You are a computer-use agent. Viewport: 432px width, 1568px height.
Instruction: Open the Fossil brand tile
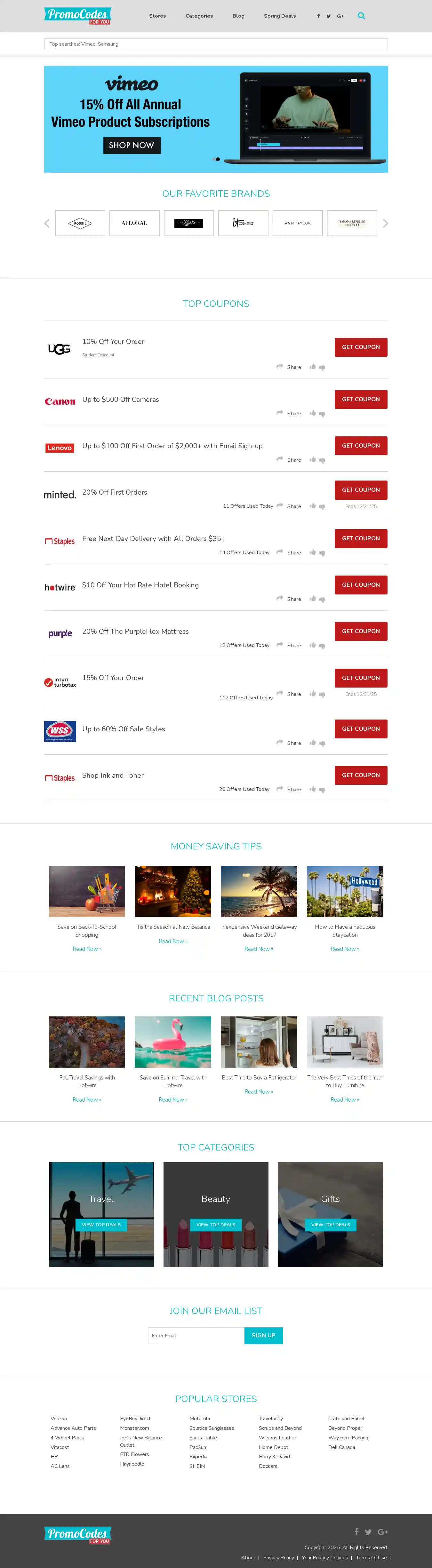[x=80, y=223]
